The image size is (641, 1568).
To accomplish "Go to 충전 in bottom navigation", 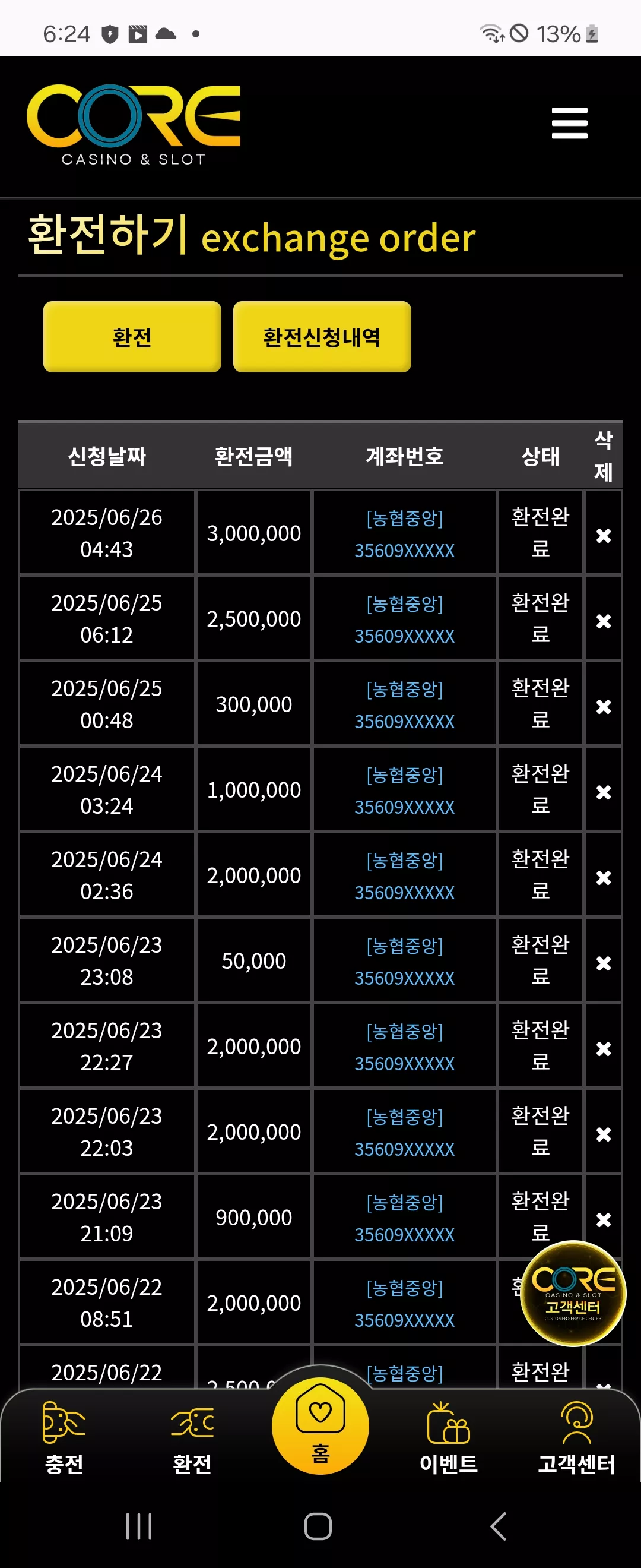I will 64,1438.
